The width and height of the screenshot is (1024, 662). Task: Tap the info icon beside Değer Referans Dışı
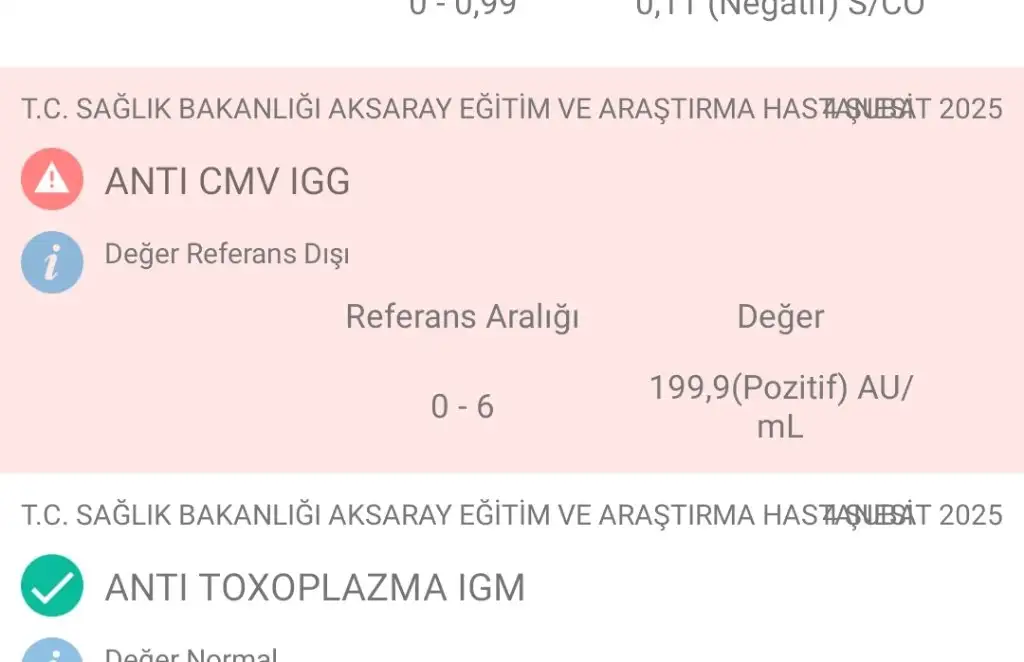tap(52, 262)
